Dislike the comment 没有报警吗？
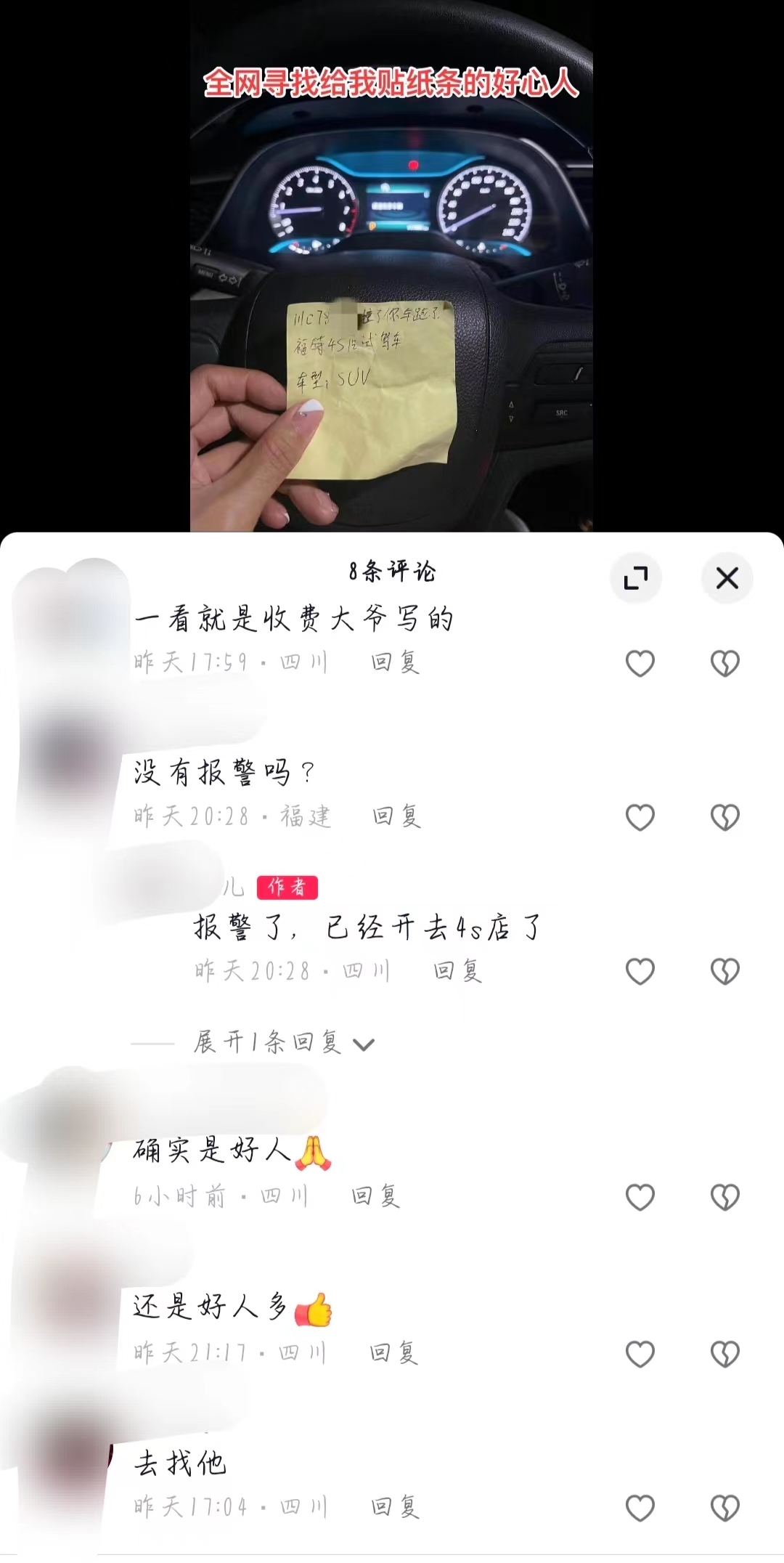The image size is (784, 1563). pyautogui.click(x=724, y=817)
